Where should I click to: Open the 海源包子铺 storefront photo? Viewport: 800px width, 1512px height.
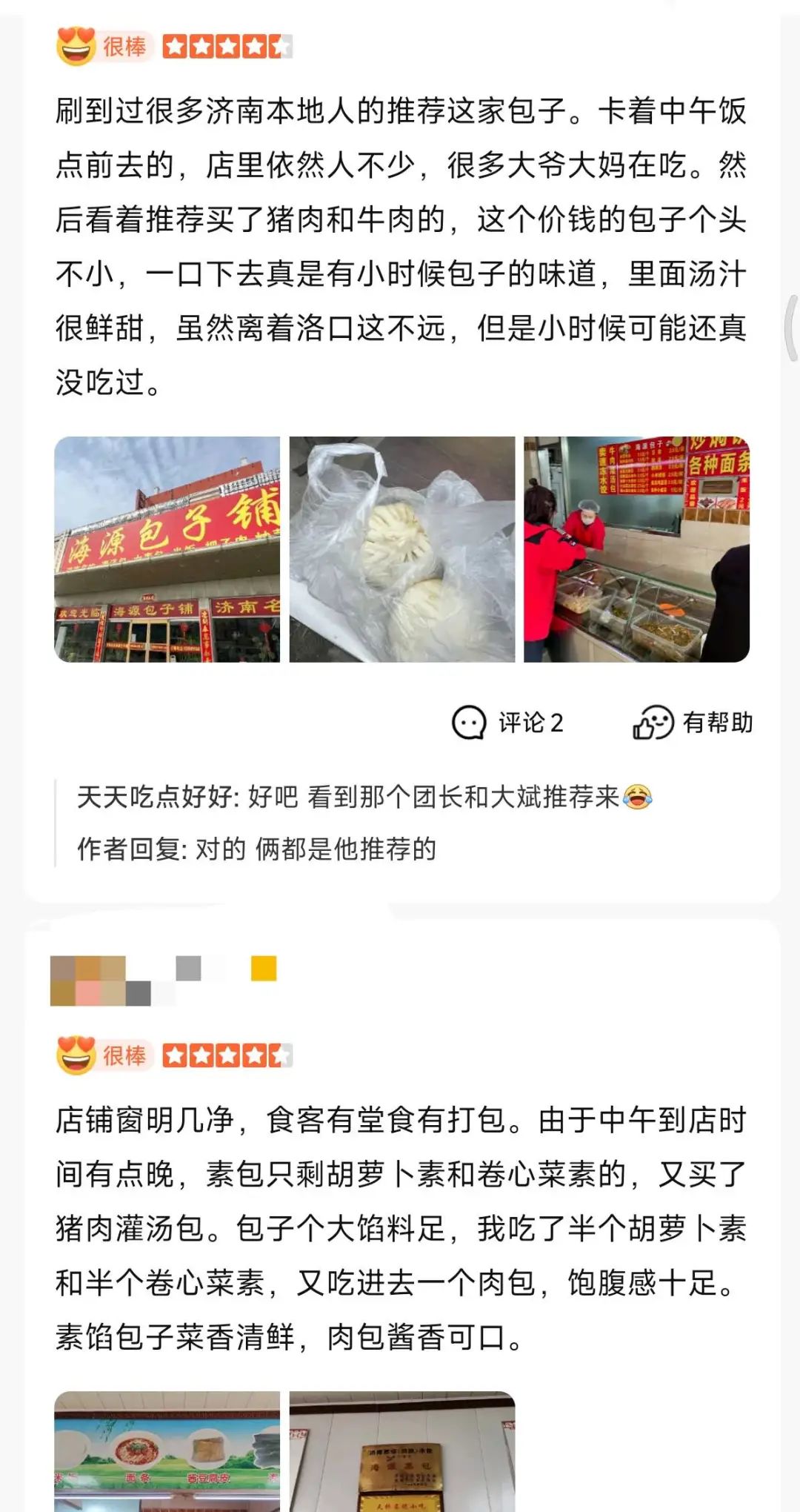coord(167,549)
